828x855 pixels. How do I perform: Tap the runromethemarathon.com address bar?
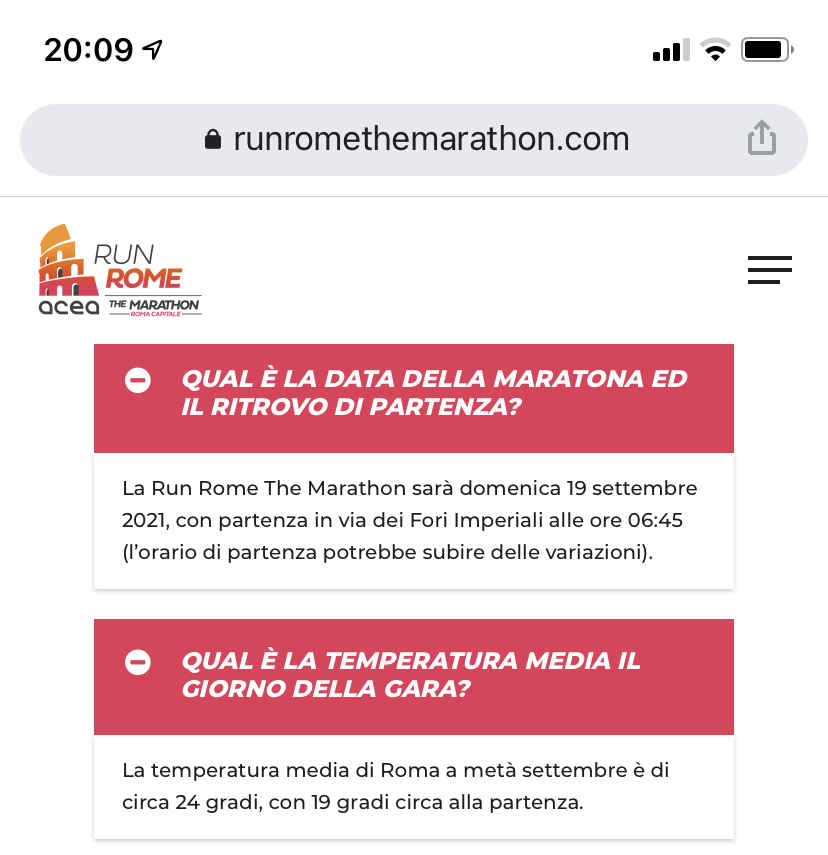click(x=413, y=140)
